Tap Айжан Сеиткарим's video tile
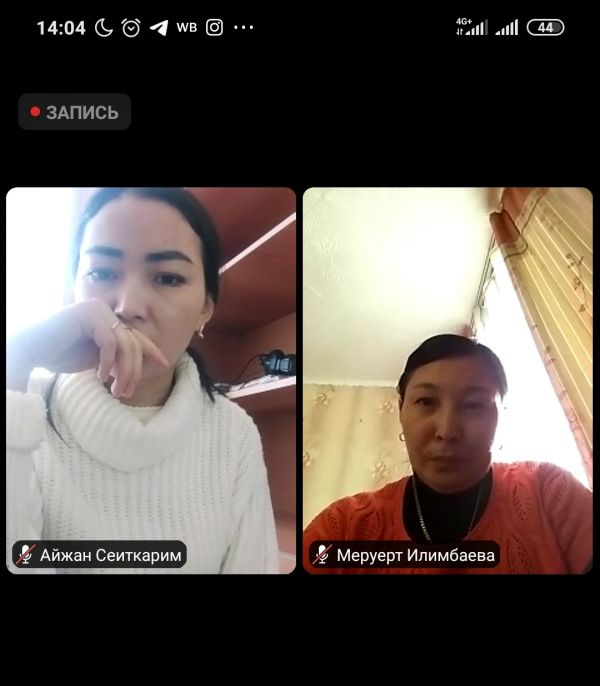The width and height of the screenshot is (600, 686). (x=151, y=380)
